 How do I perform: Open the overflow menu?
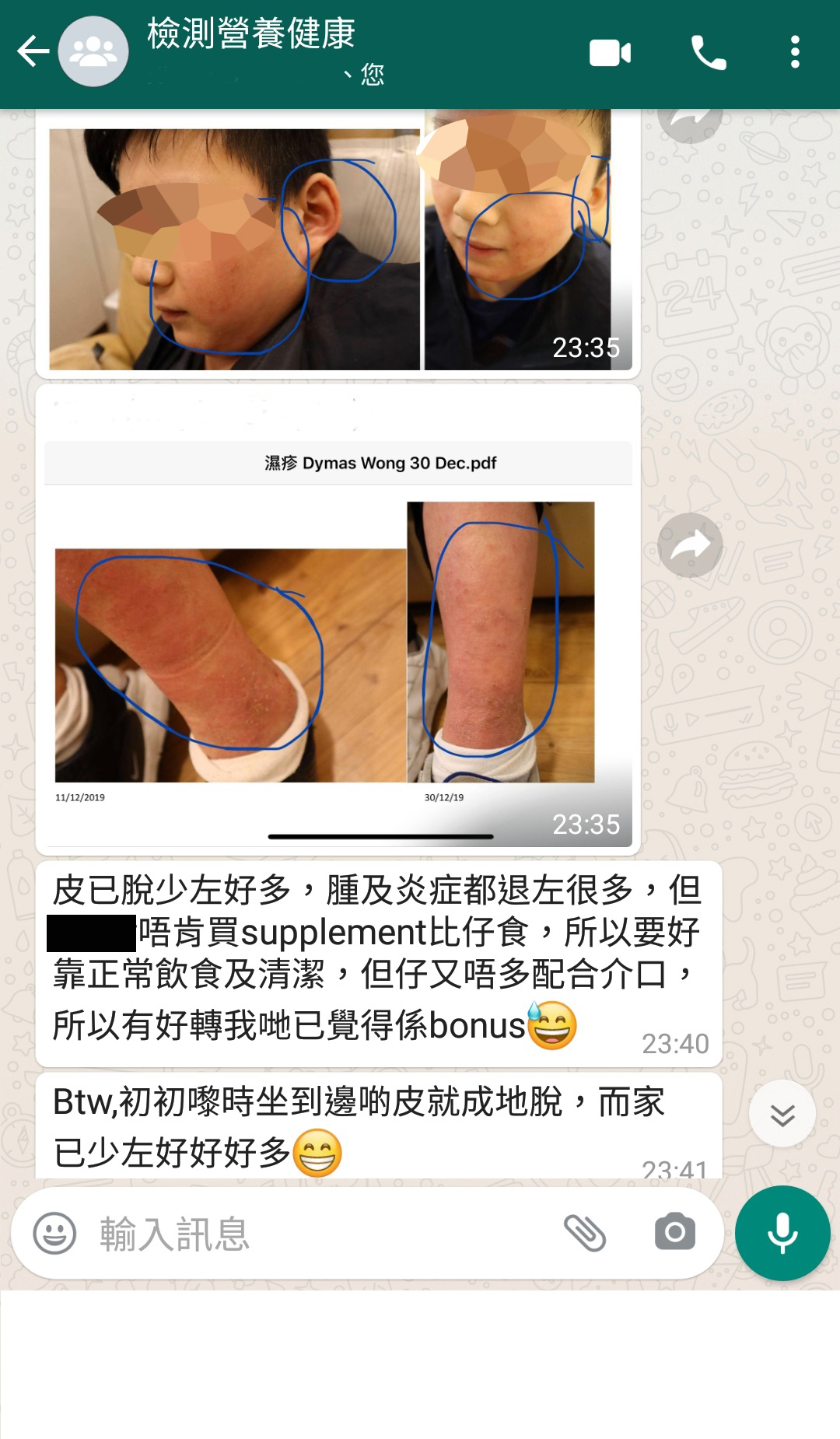[794, 52]
